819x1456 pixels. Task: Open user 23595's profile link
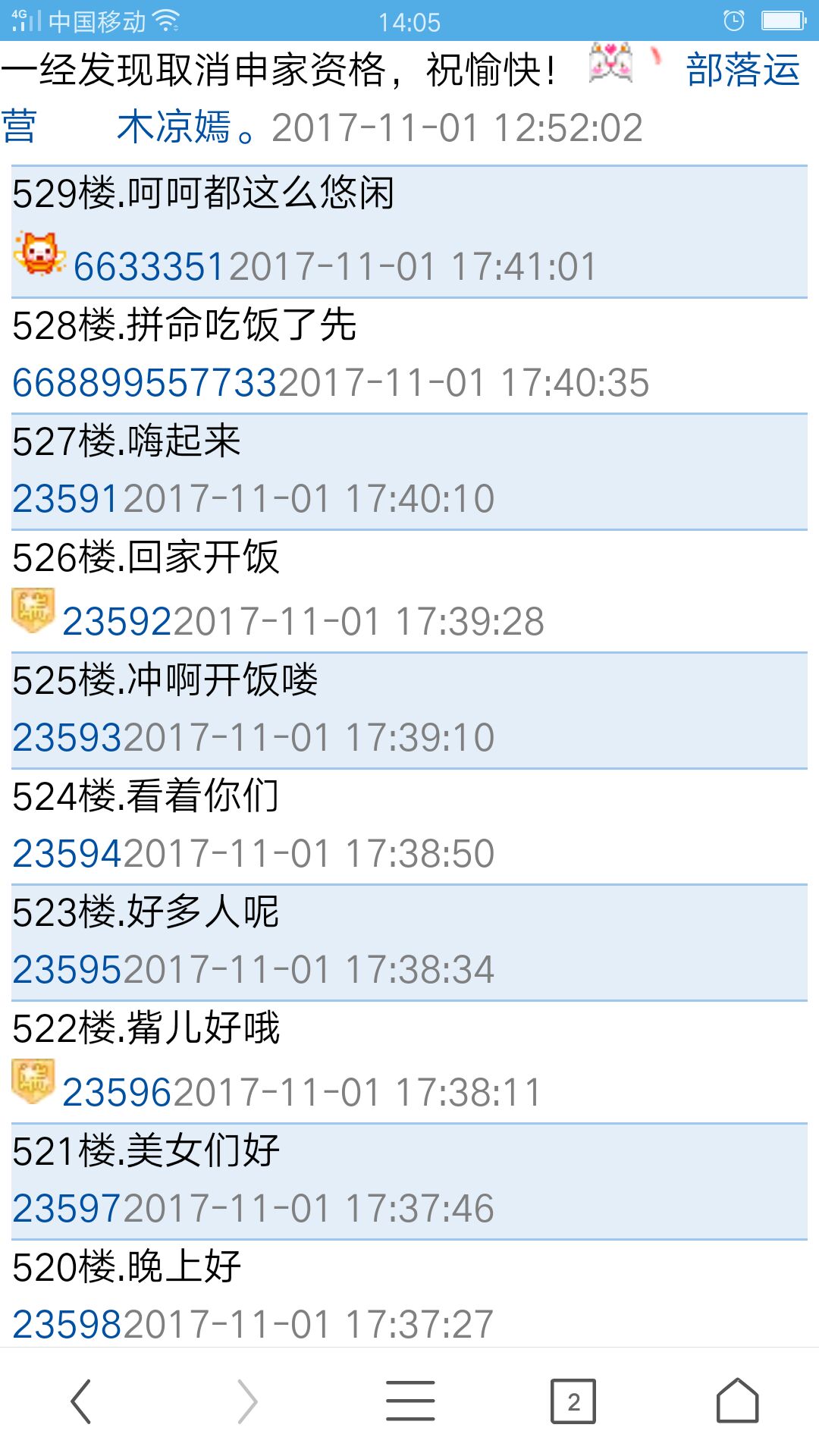coord(67,969)
